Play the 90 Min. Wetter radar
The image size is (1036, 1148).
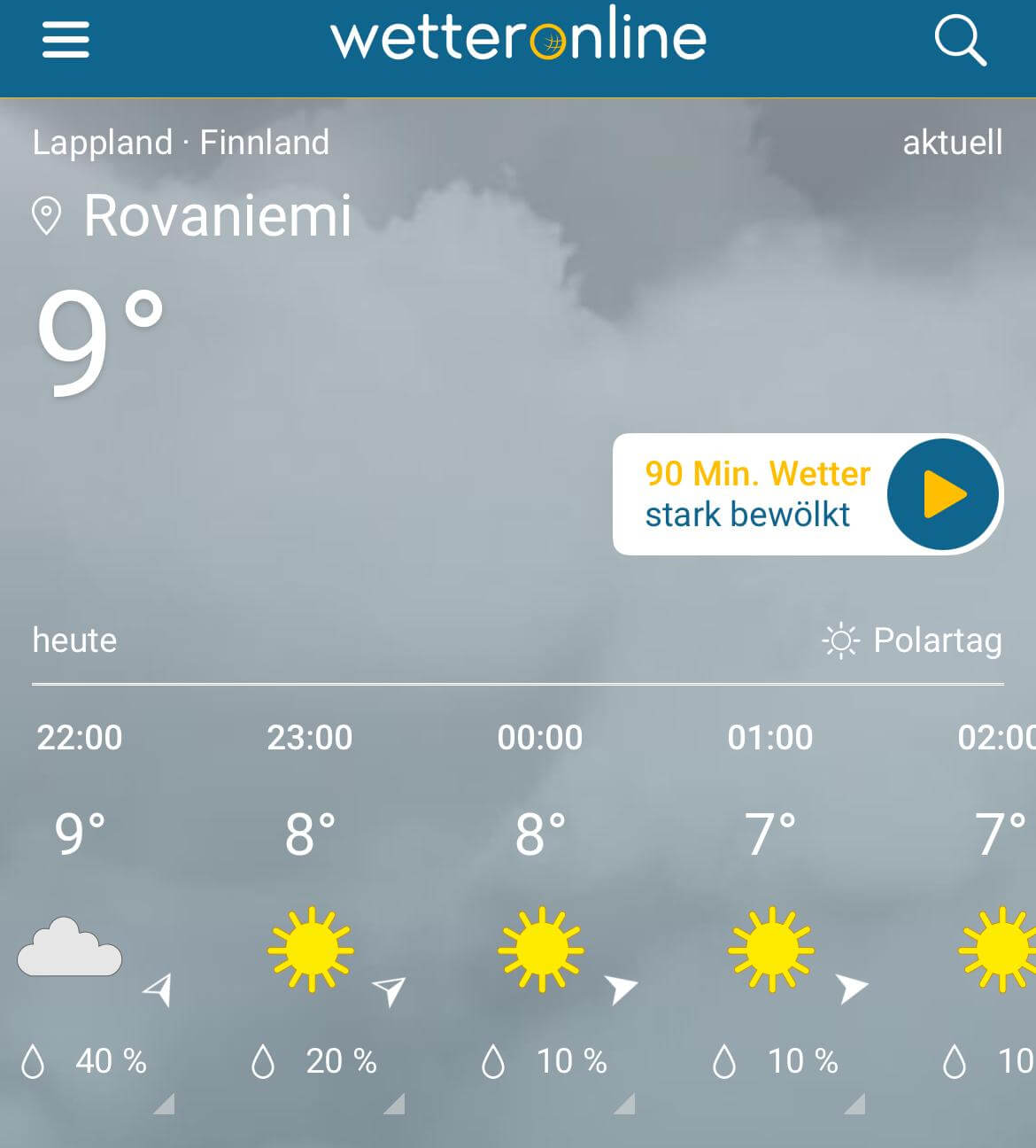coord(942,494)
